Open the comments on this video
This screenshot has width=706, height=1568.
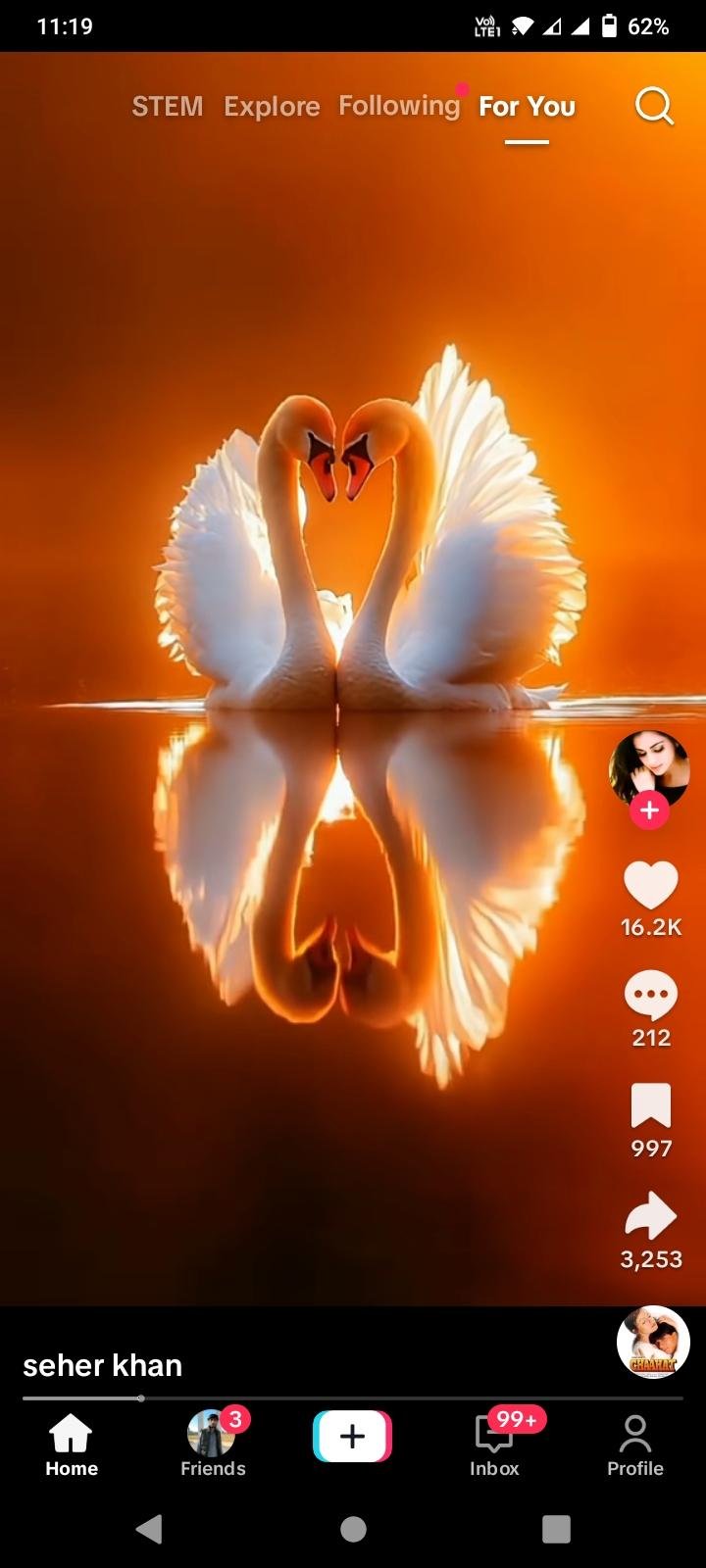pyautogui.click(x=651, y=996)
